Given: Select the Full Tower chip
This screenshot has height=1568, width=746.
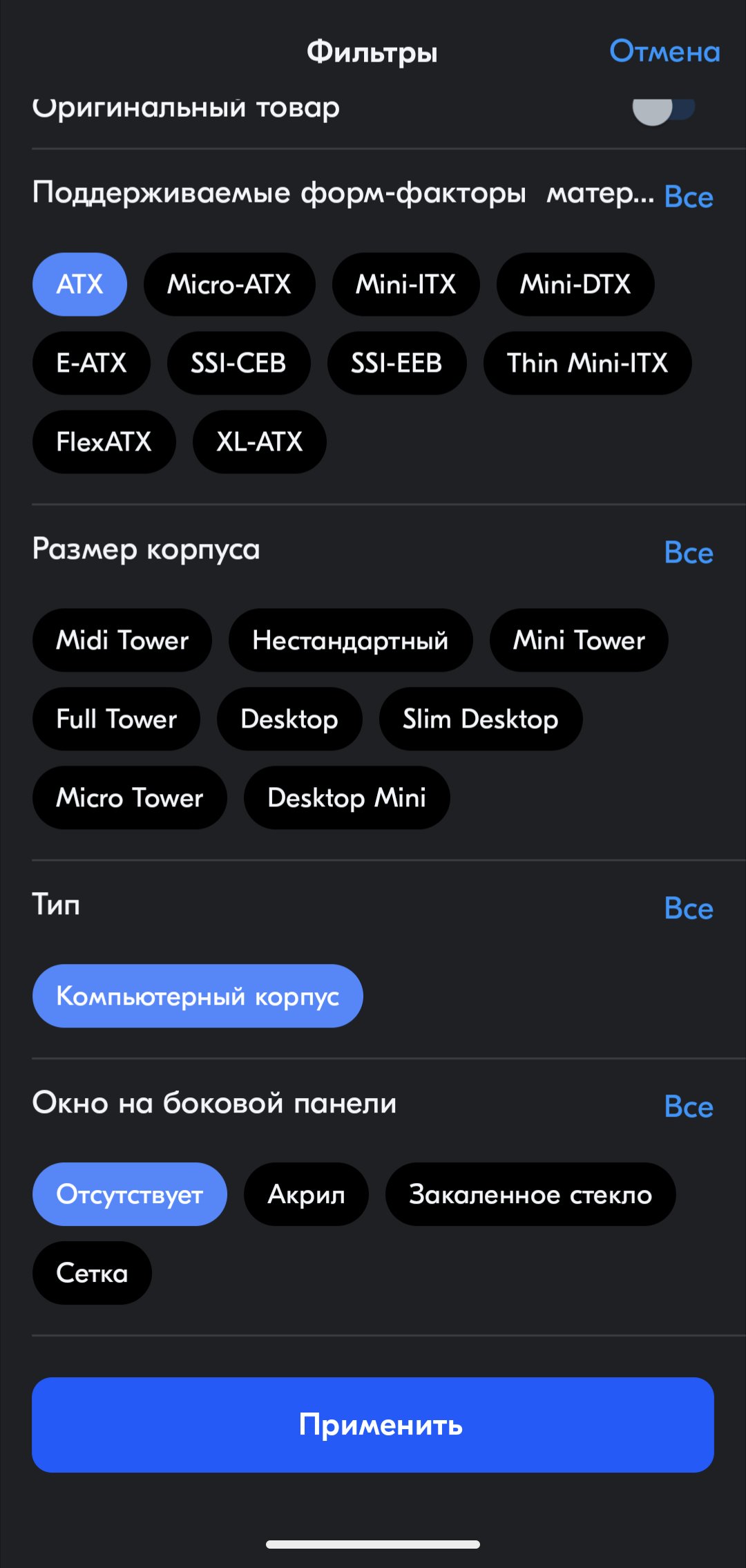Looking at the screenshot, I should 116,719.
